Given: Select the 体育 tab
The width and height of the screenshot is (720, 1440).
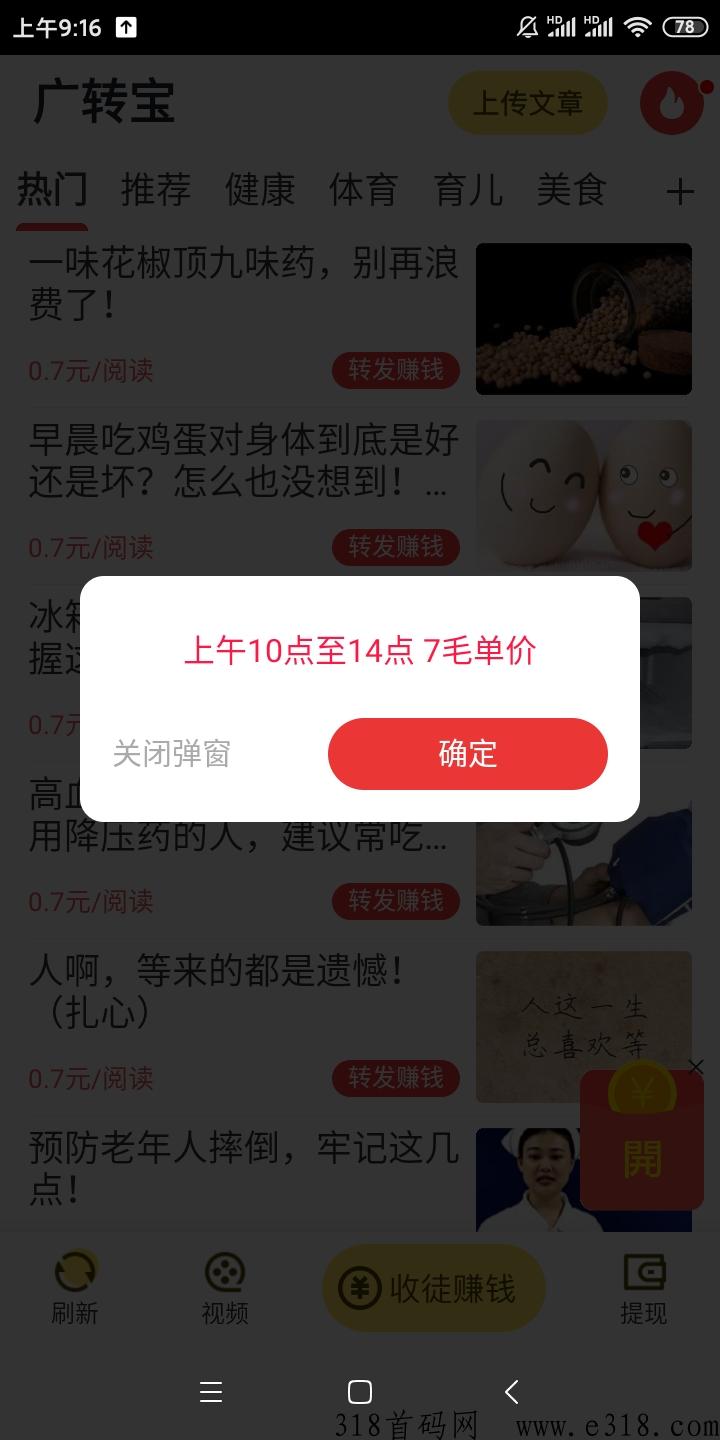Looking at the screenshot, I should pos(364,190).
